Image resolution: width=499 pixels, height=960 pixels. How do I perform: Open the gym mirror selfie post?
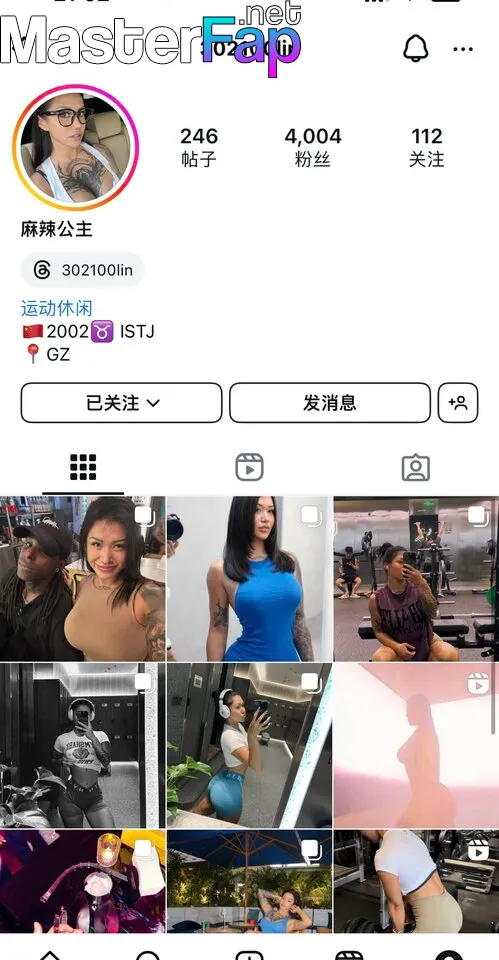pos(416,579)
